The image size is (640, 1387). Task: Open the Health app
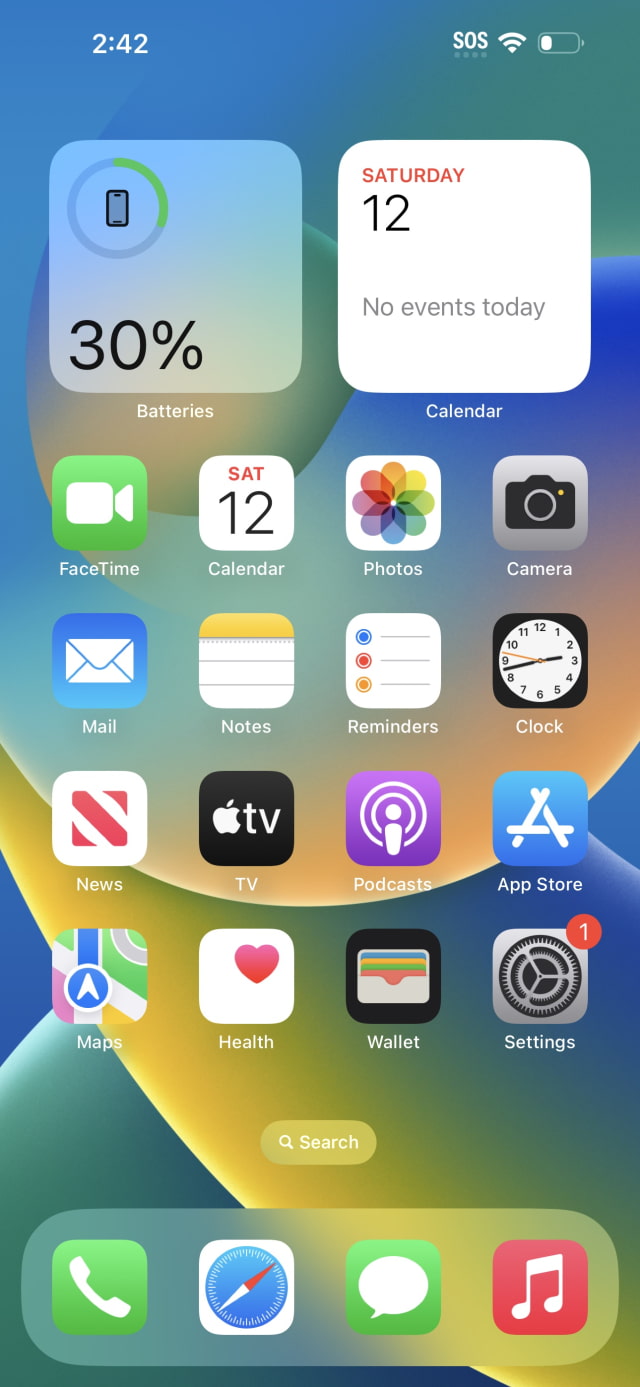(x=246, y=976)
